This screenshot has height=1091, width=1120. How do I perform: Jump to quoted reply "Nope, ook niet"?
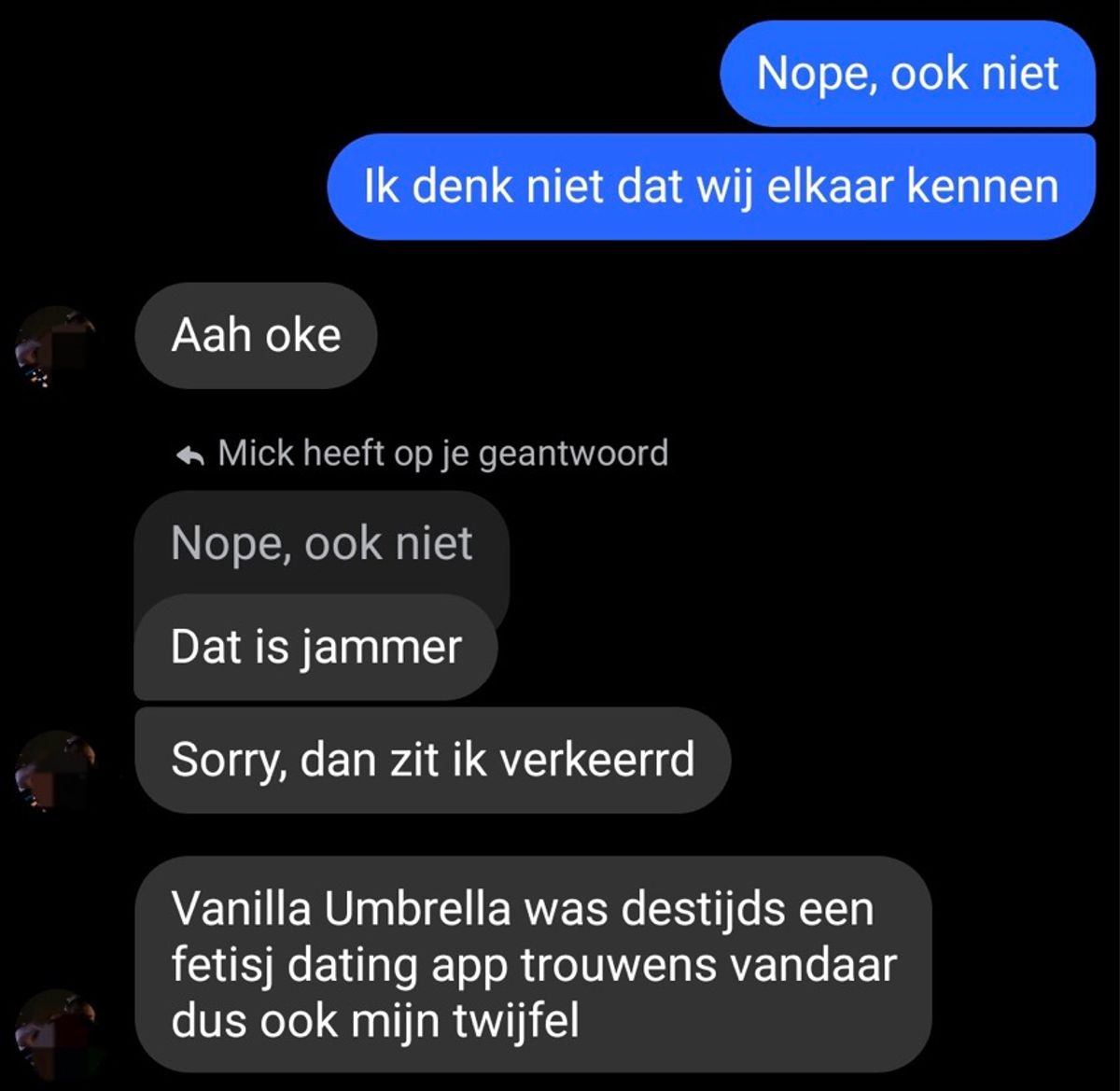(x=321, y=545)
